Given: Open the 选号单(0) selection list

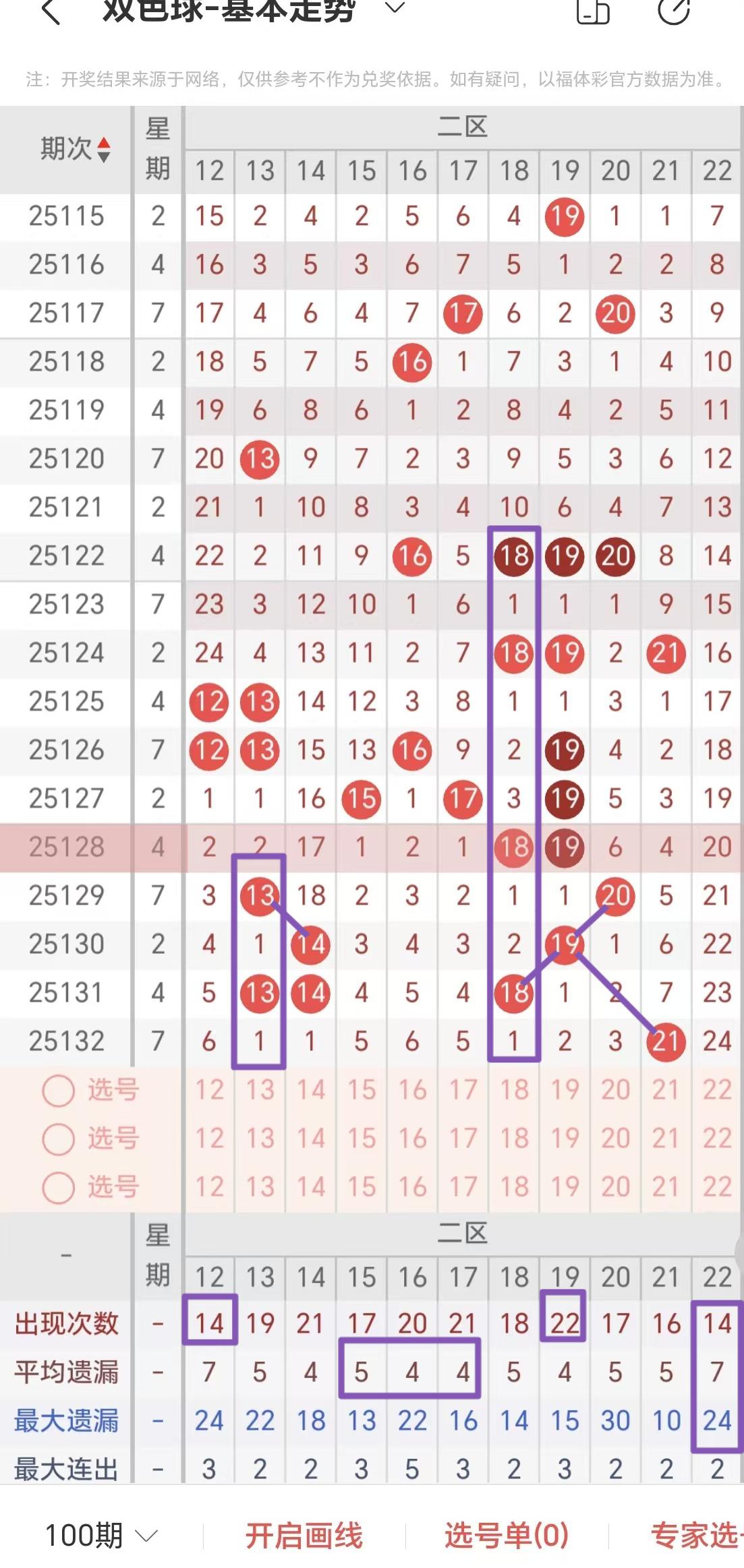Looking at the screenshot, I should pos(507,1536).
